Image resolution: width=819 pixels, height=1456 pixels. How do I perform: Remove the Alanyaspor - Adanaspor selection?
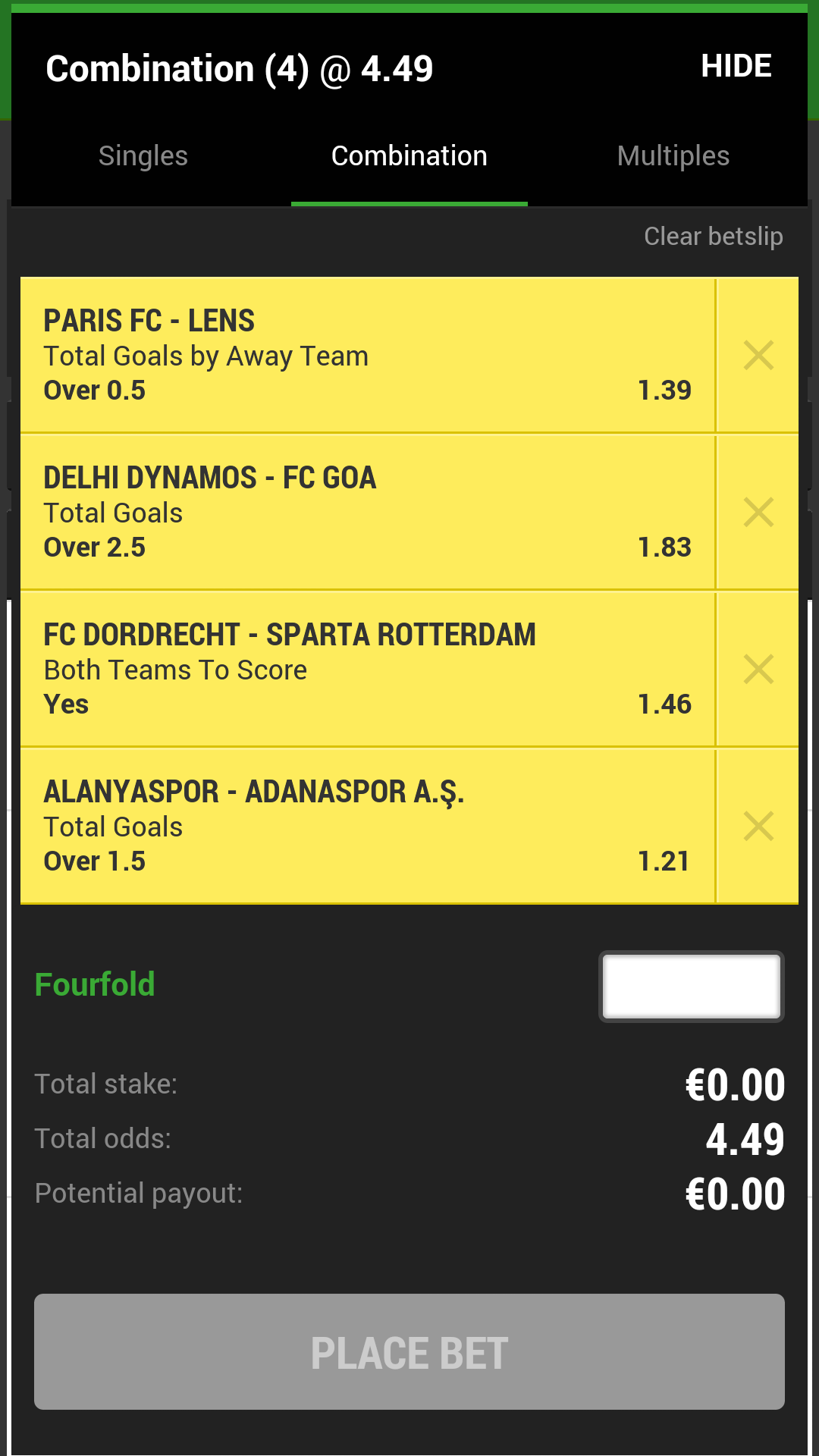758,827
